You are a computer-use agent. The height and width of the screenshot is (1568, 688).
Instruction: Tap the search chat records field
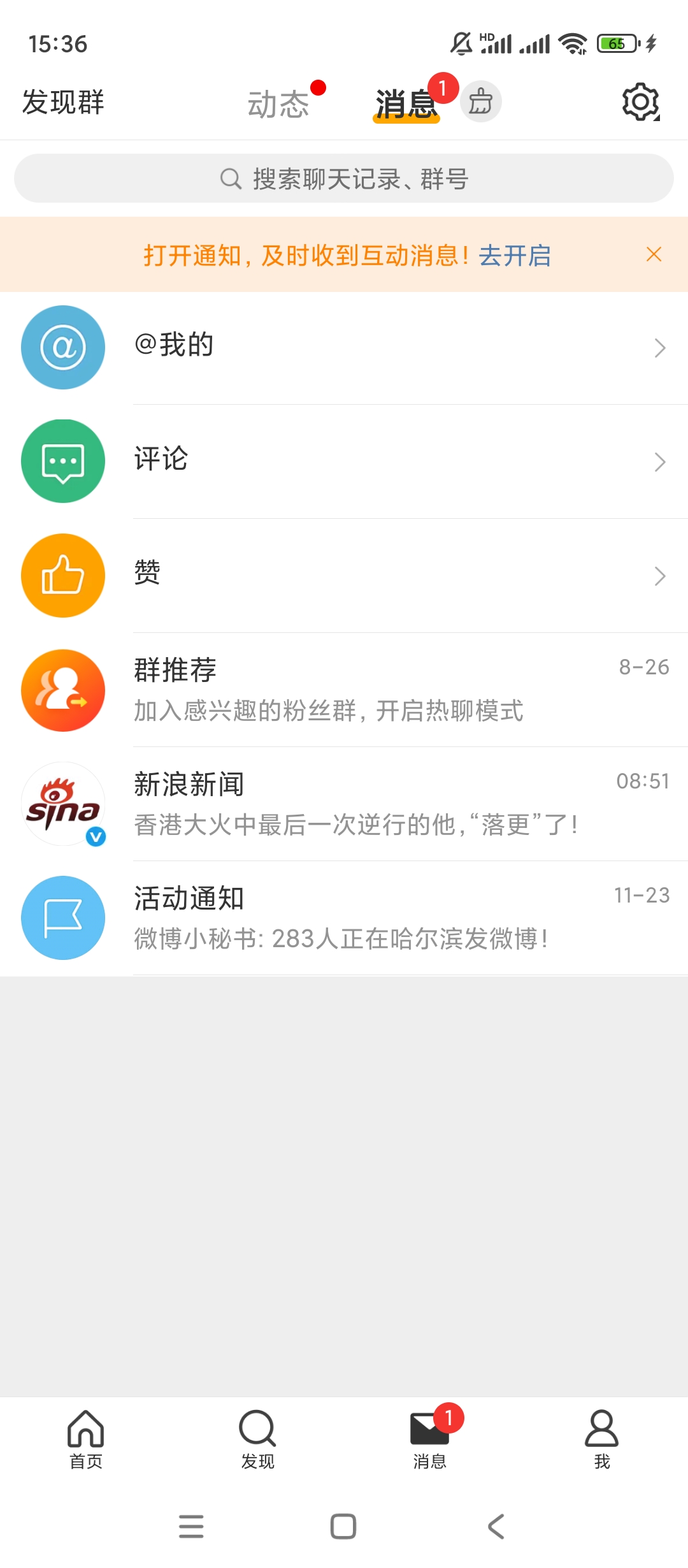tap(344, 178)
